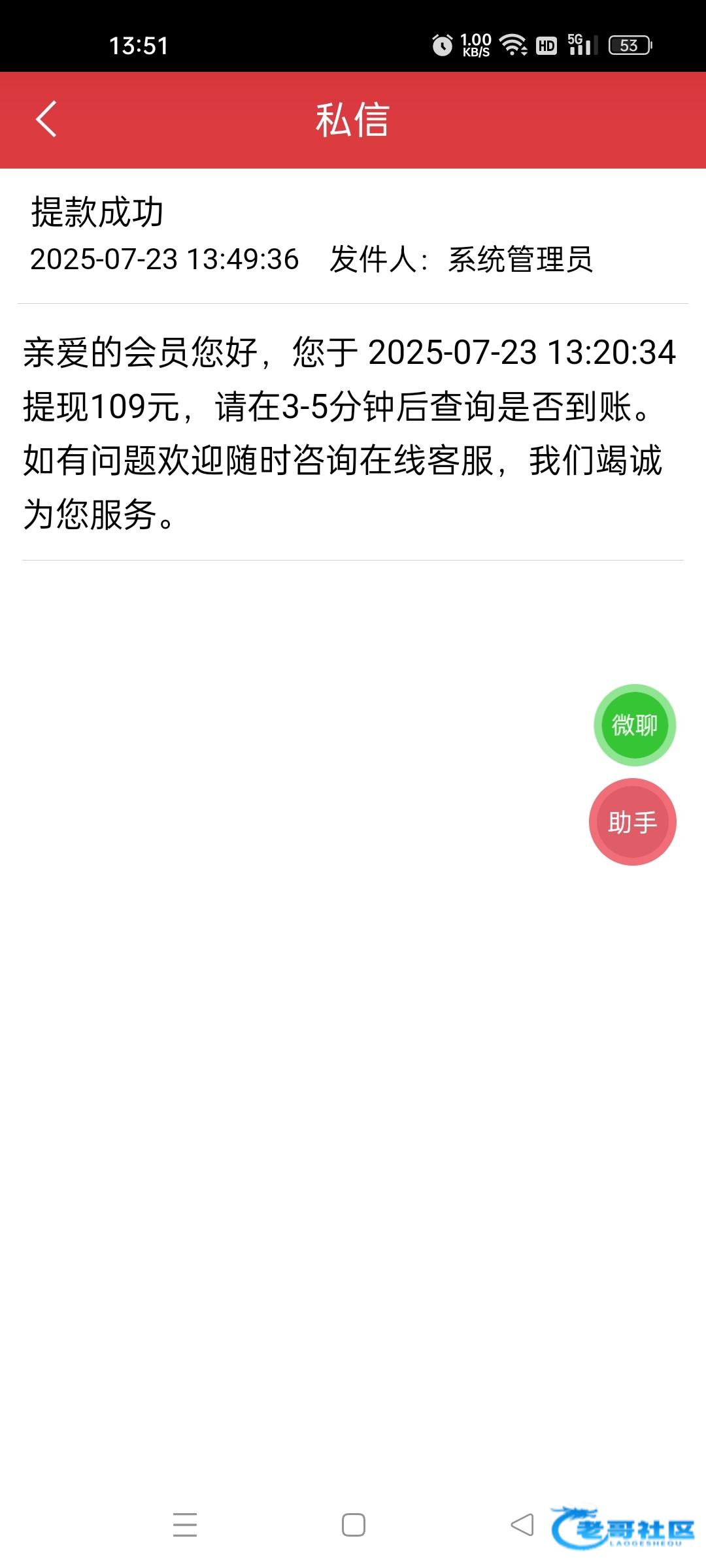706x1568 pixels.
Task: Open recent apps from navigation bar
Action: click(x=185, y=1525)
